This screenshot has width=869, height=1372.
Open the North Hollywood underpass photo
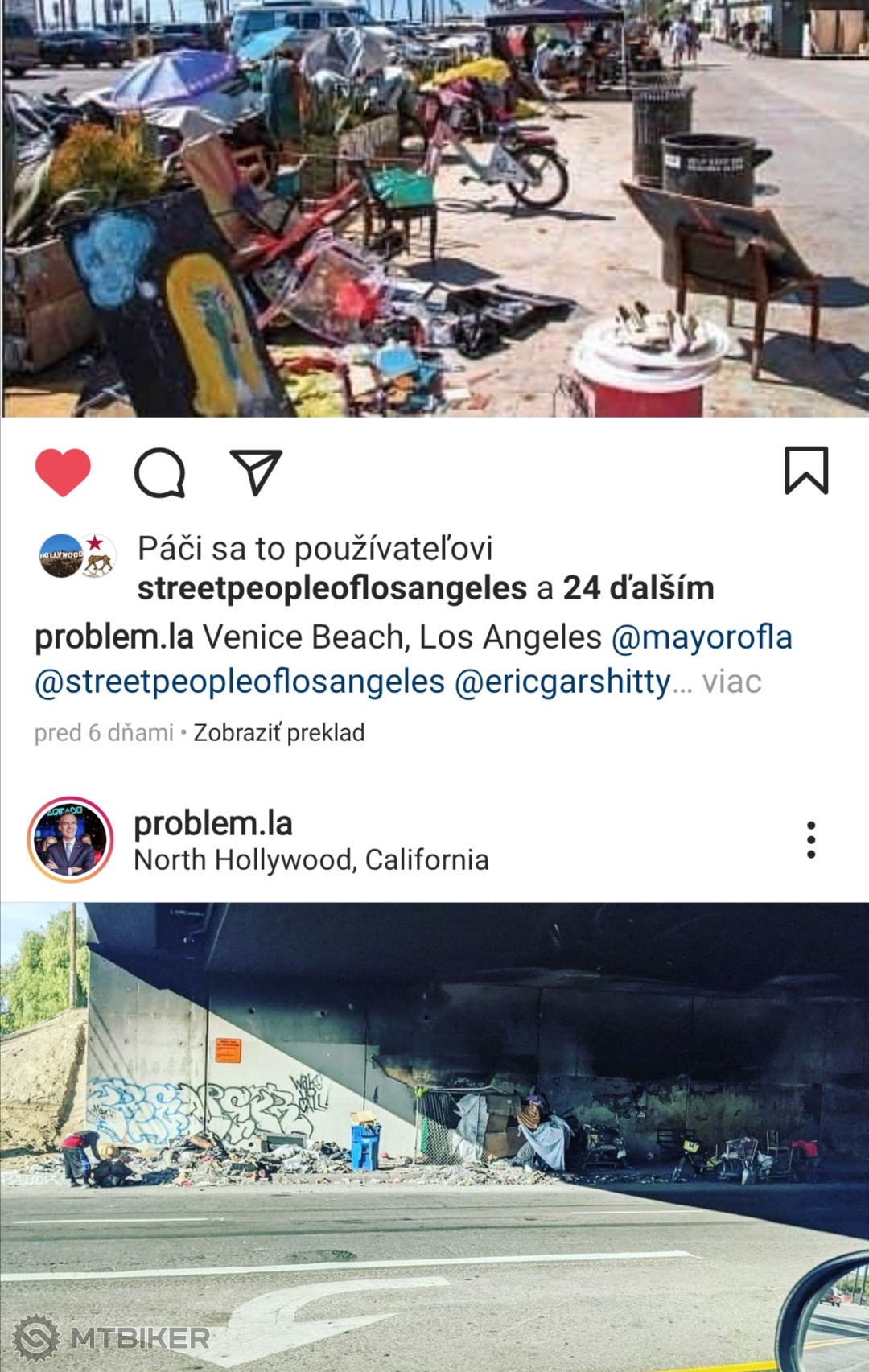tap(434, 1127)
